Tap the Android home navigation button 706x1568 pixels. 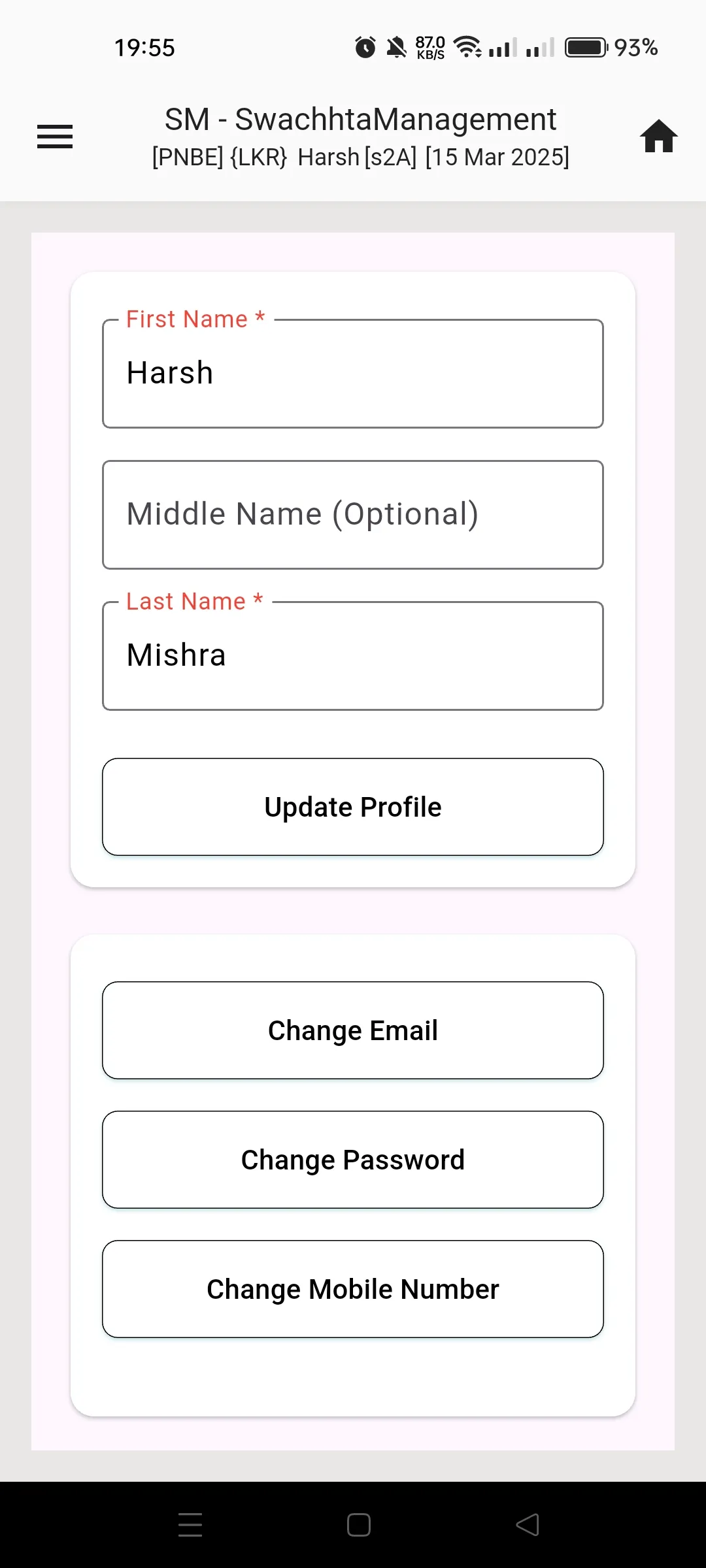coord(358,1525)
